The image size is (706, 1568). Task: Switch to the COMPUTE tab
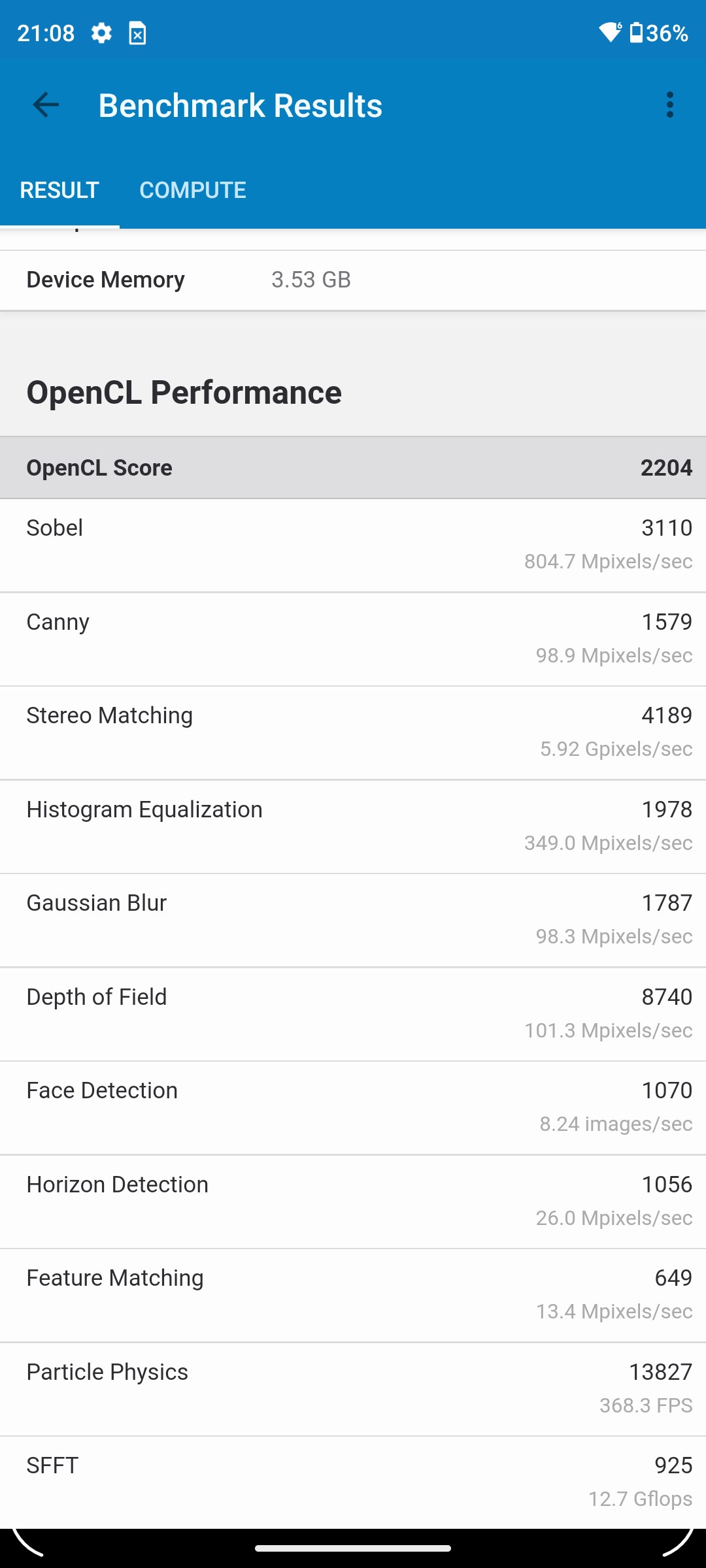coord(192,190)
